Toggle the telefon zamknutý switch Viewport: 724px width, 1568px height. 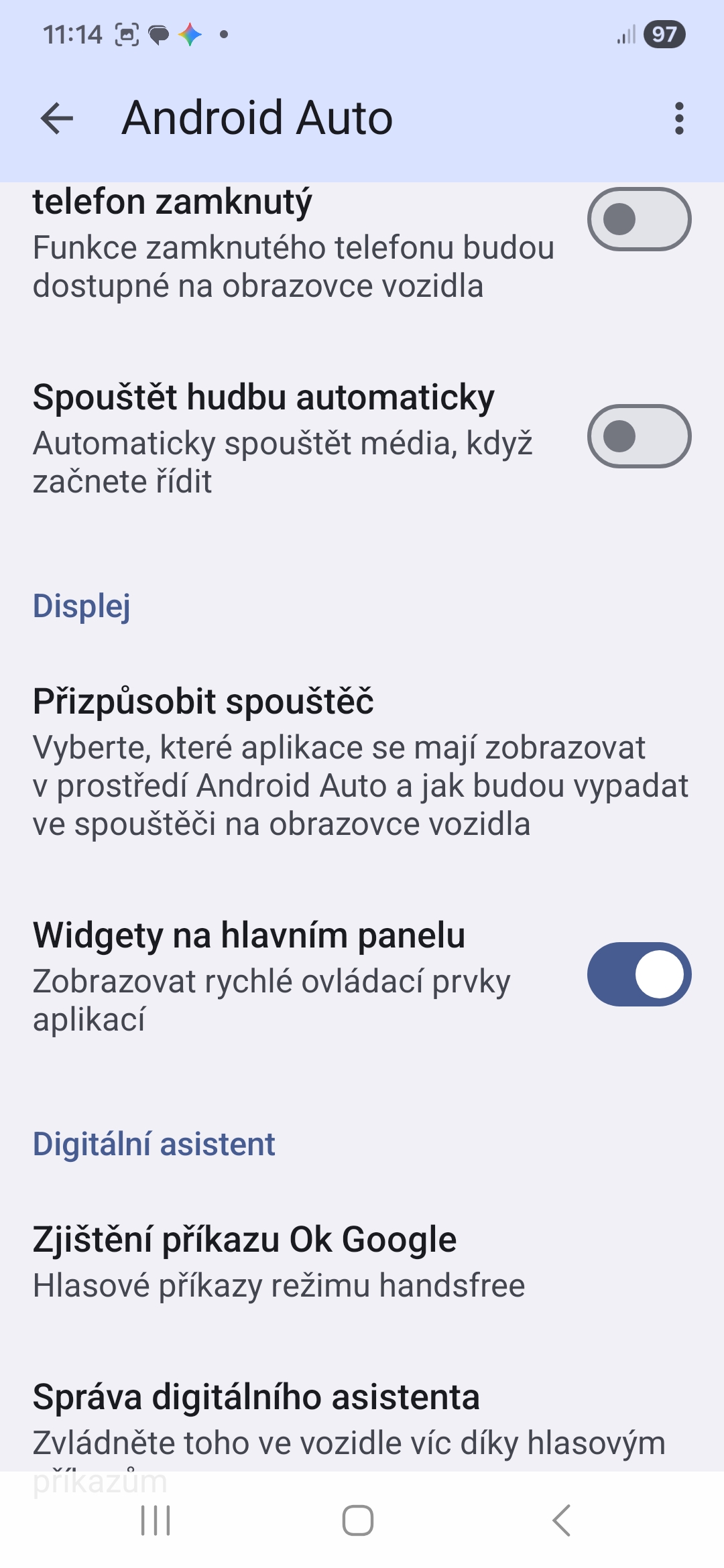(x=639, y=219)
